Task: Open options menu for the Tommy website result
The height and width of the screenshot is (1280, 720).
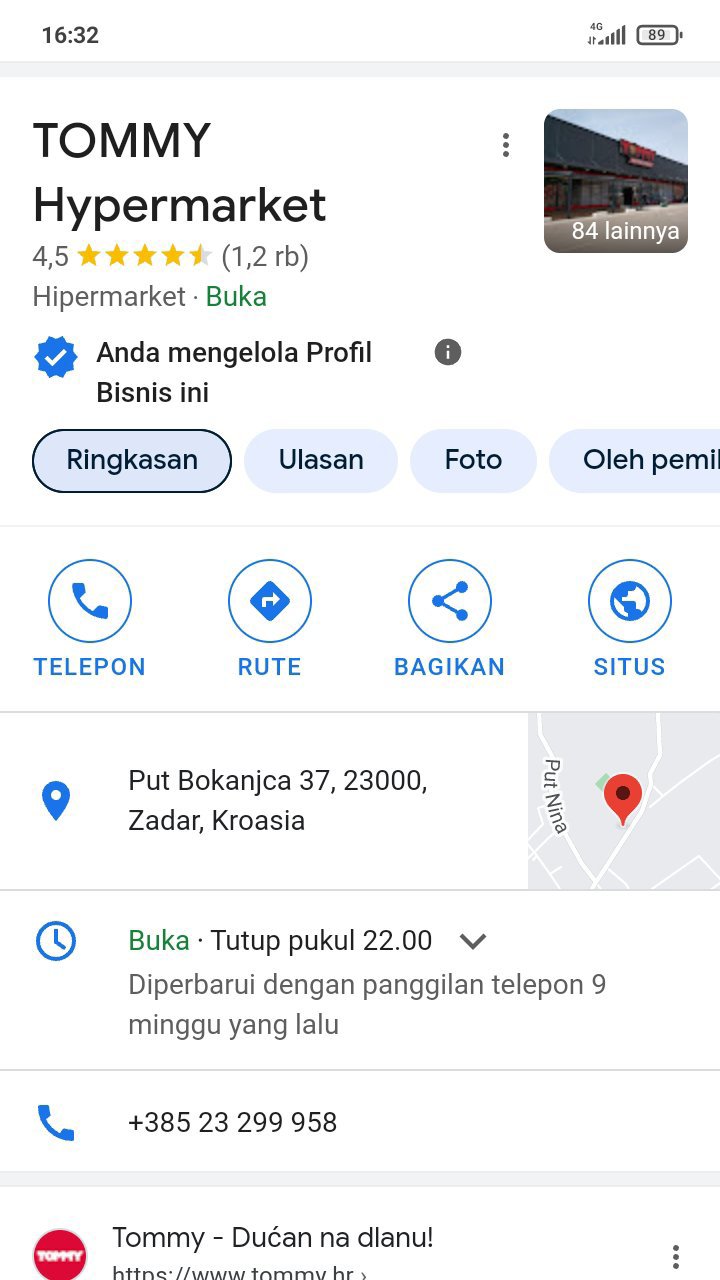Action: tap(676, 1256)
